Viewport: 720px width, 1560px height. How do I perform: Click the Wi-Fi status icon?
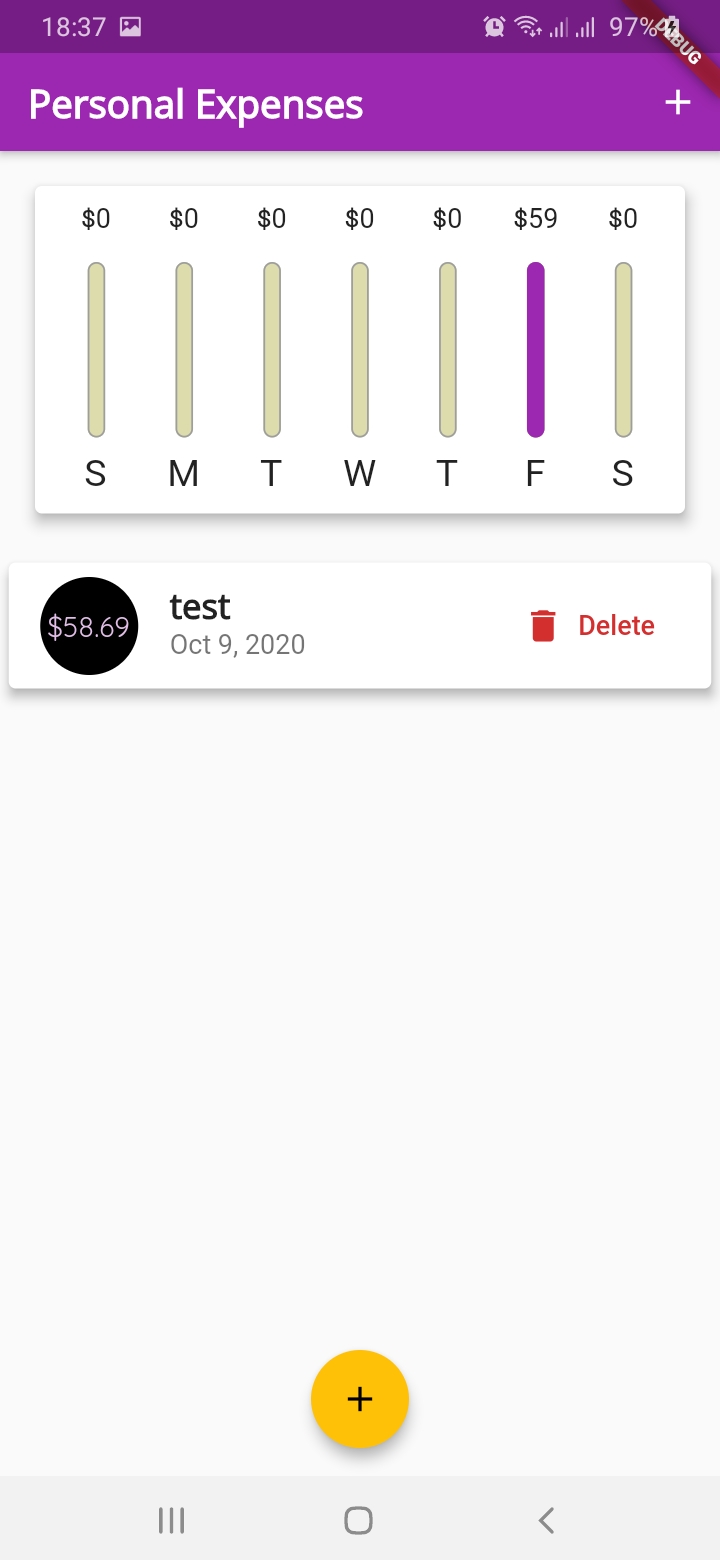pyautogui.click(x=527, y=27)
